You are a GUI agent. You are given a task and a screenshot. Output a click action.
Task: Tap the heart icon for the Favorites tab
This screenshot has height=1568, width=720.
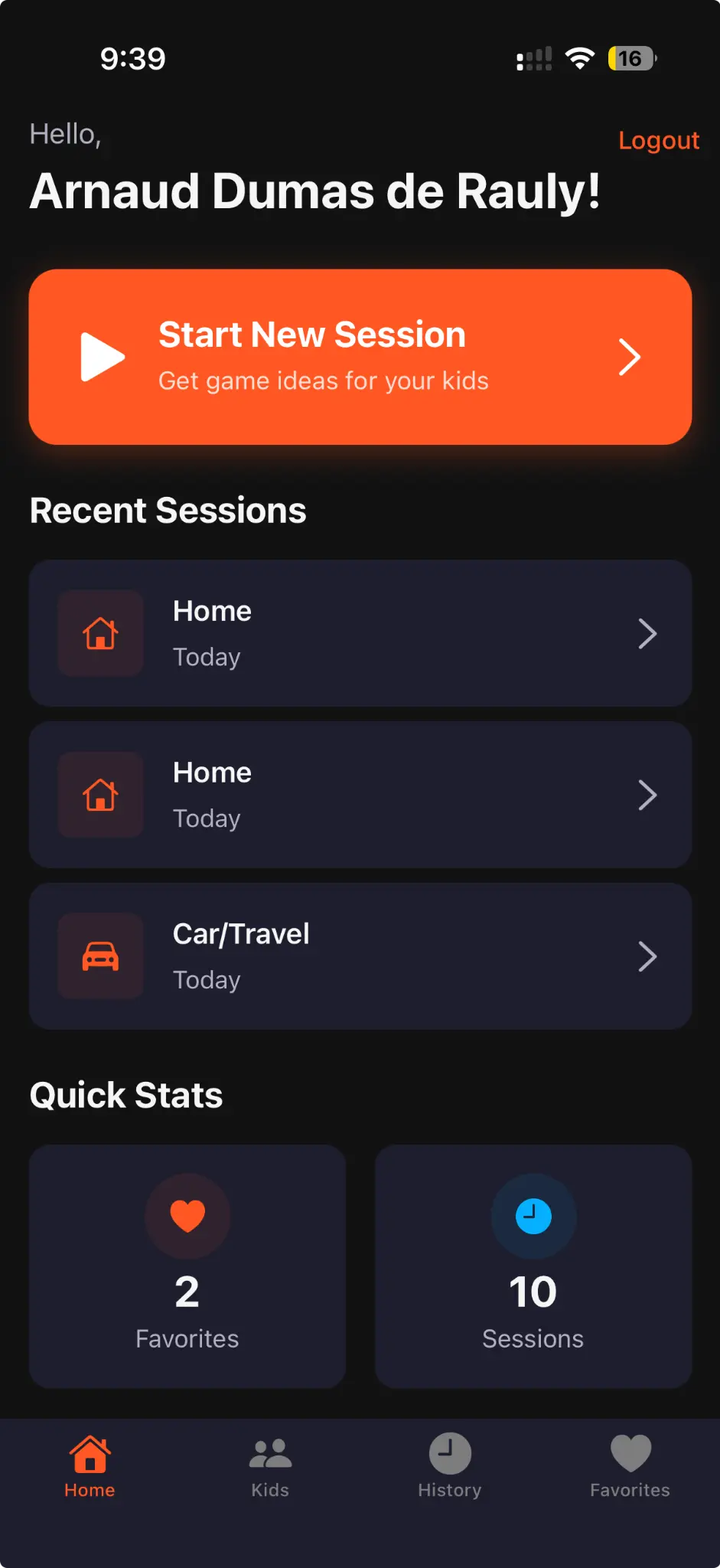(x=630, y=1451)
